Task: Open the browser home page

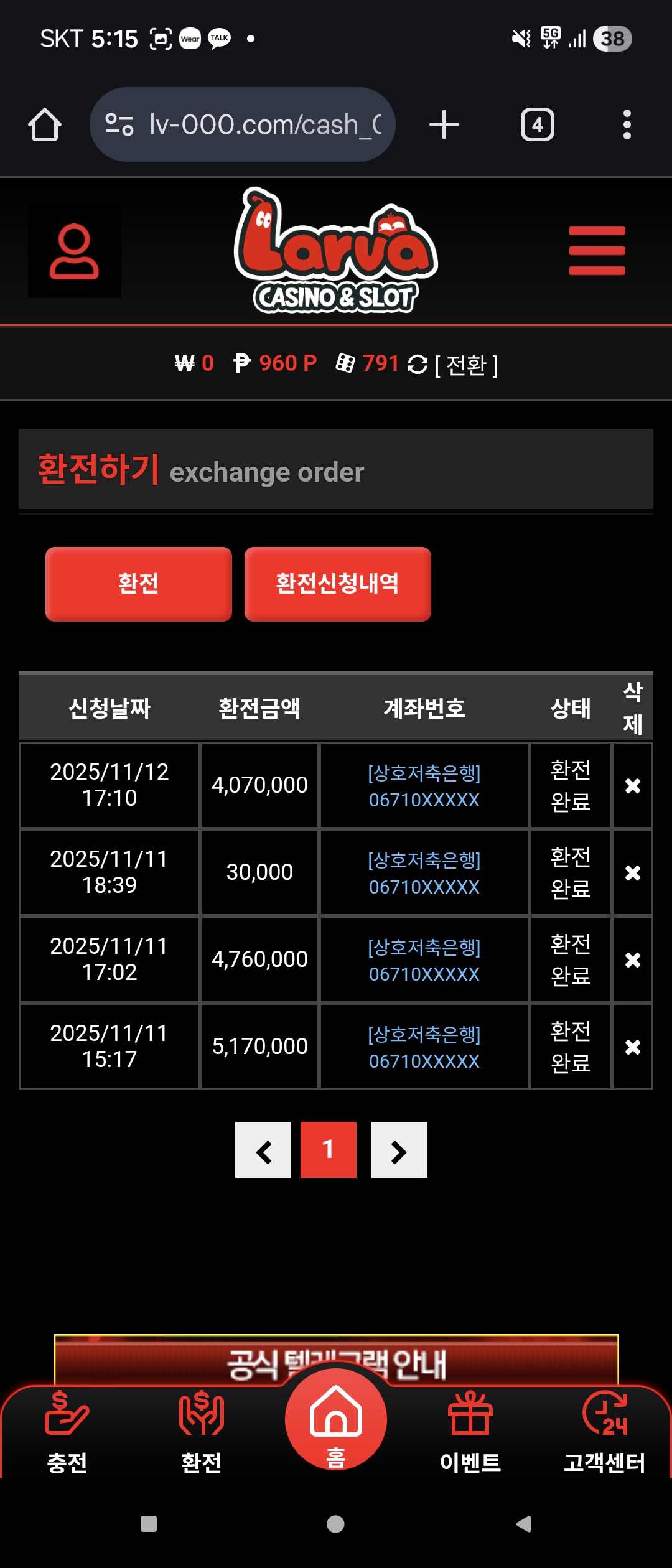Action: coord(45,124)
